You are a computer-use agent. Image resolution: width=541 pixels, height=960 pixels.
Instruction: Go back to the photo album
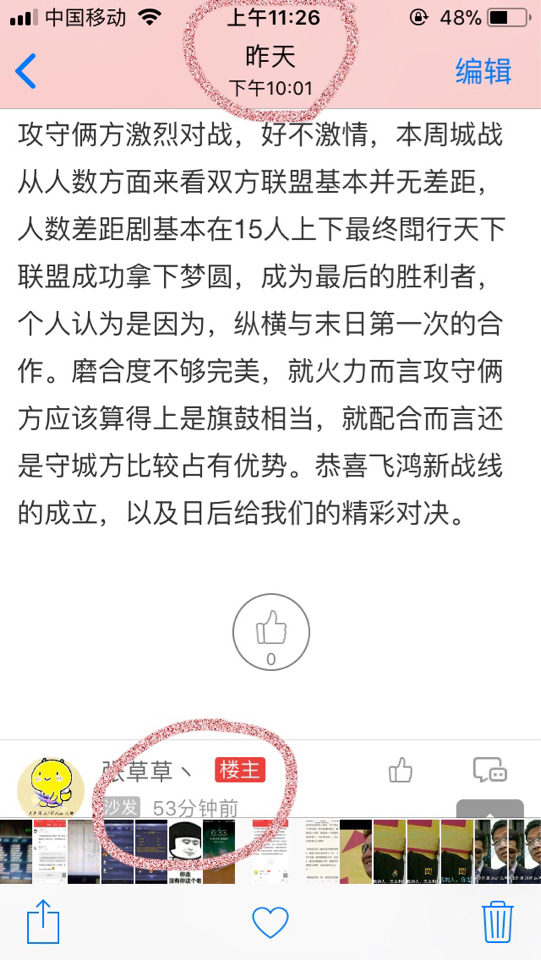pos(26,71)
